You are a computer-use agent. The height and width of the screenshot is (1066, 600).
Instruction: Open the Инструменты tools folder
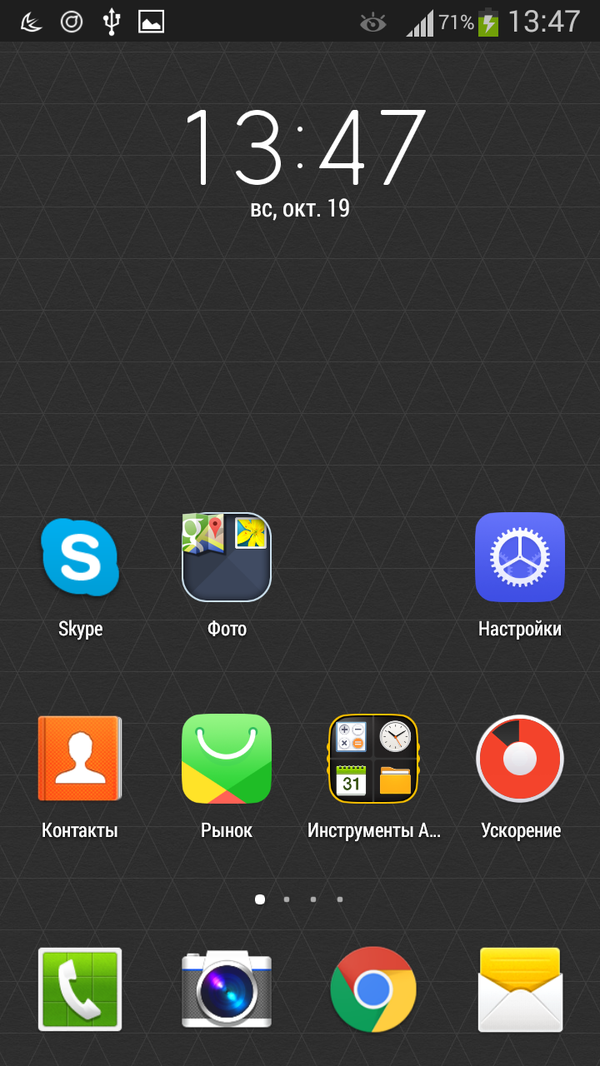point(373,758)
